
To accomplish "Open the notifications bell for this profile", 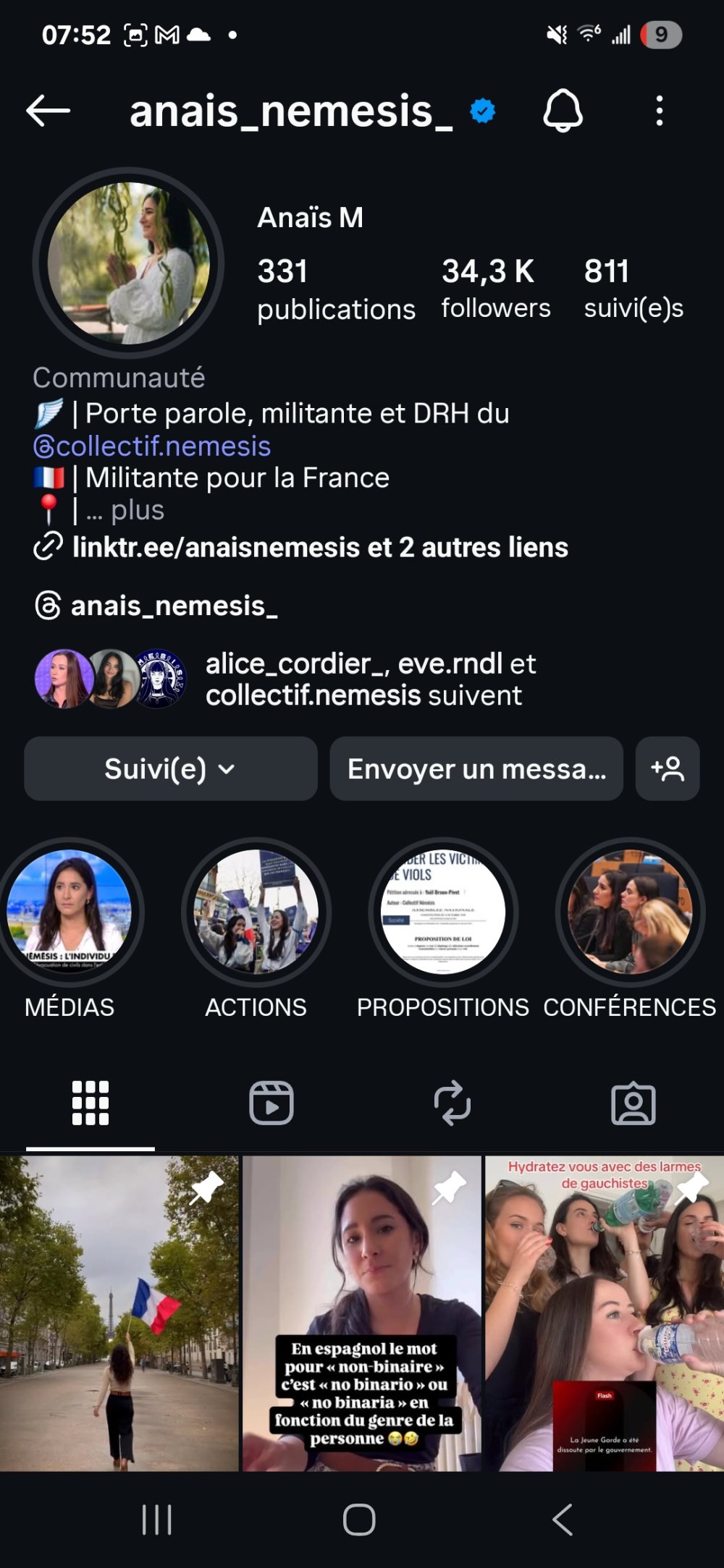I will pyautogui.click(x=563, y=111).
